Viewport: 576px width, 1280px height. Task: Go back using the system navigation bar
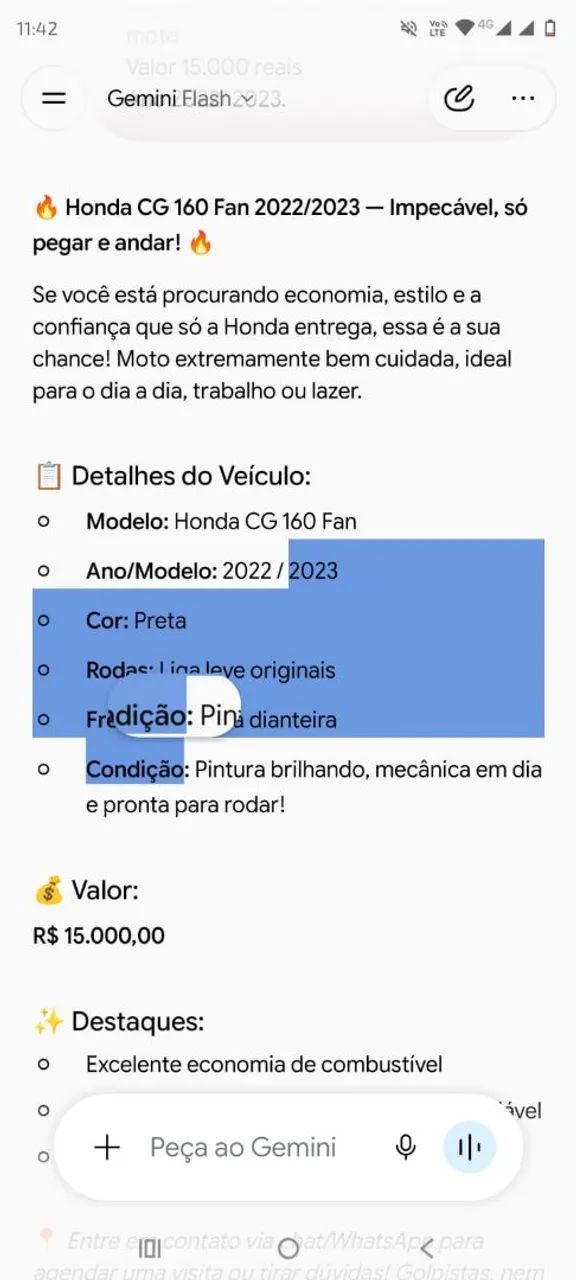coord(427,1248)
